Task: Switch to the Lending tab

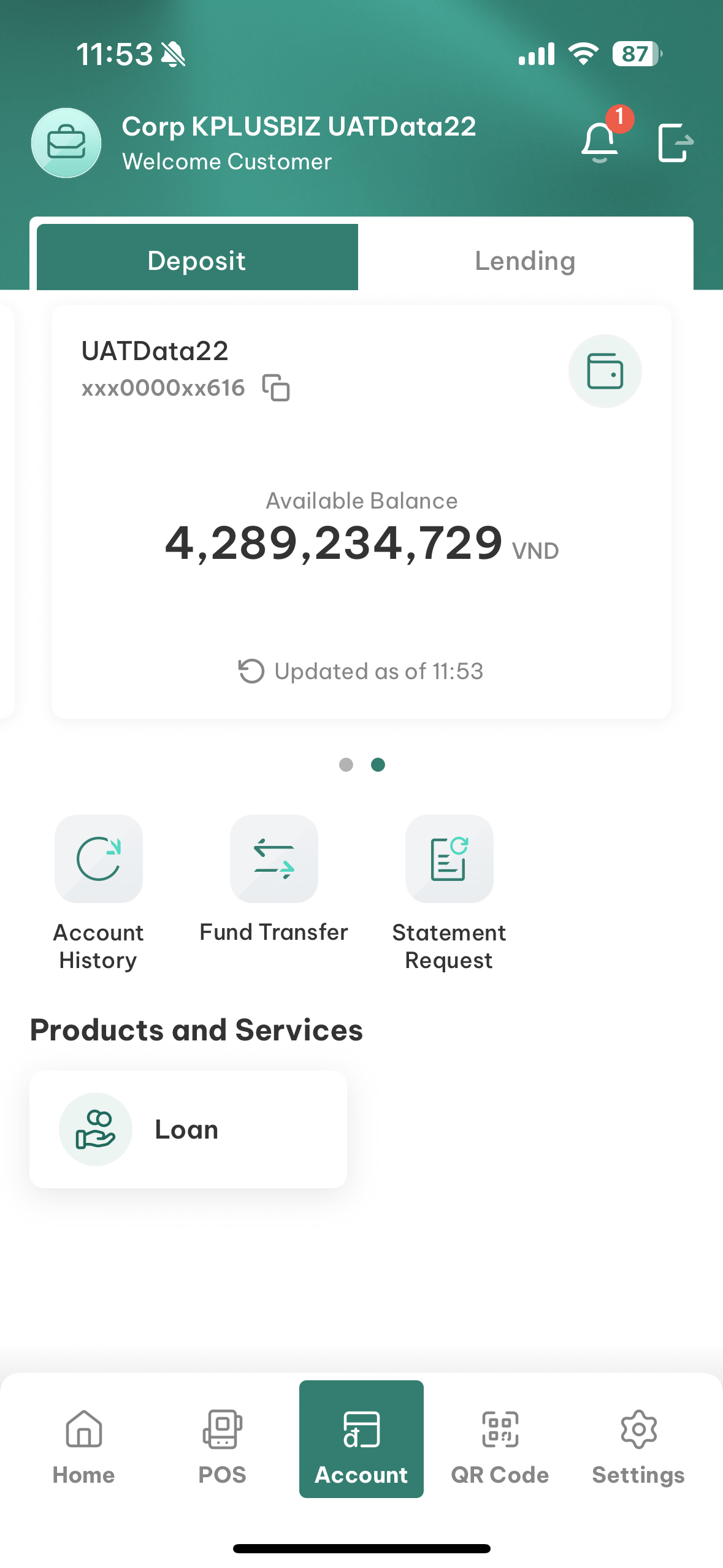Action: point(525,261)
